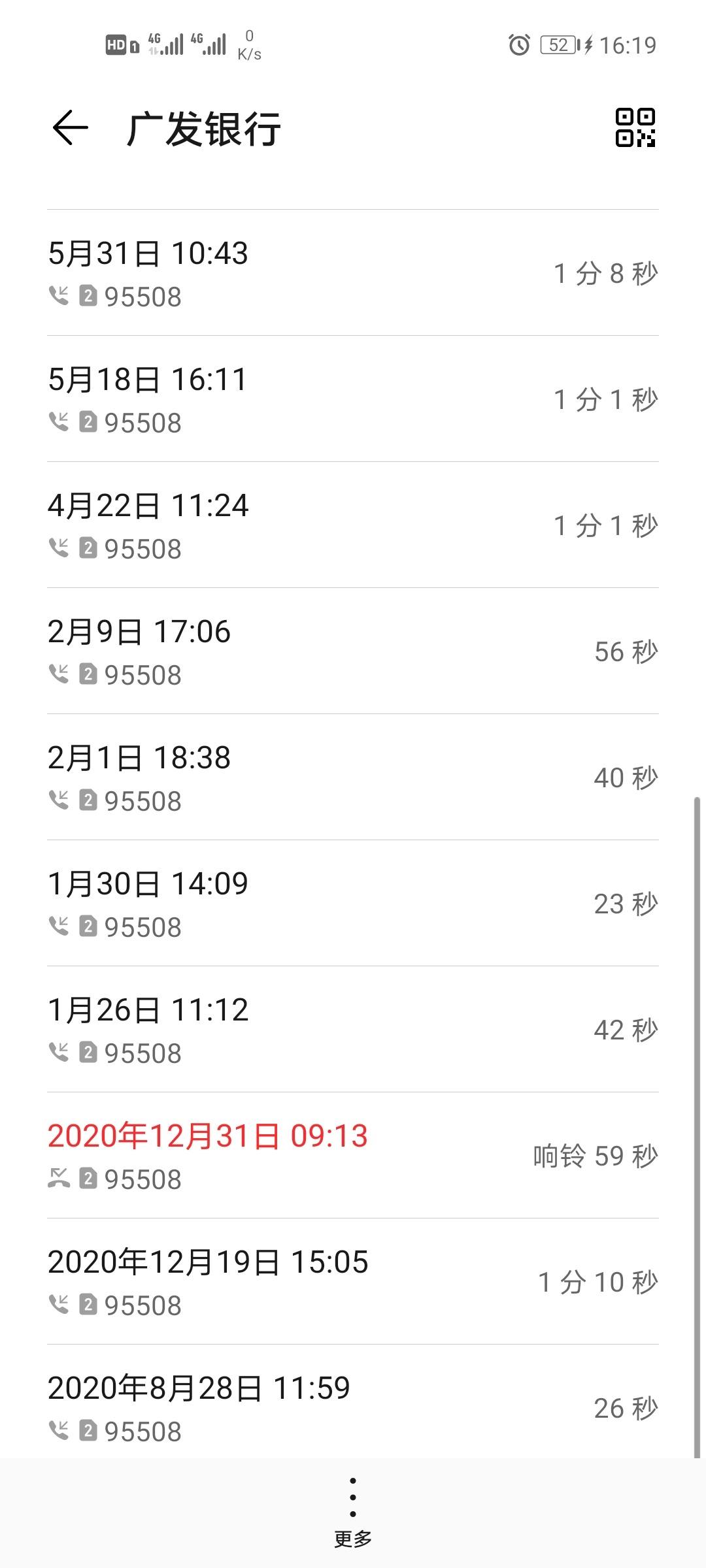The width and height of the screenshot is (706, 1568).
Task: Open the 1月26日 11:12 call record
Action: [353, 1030]
